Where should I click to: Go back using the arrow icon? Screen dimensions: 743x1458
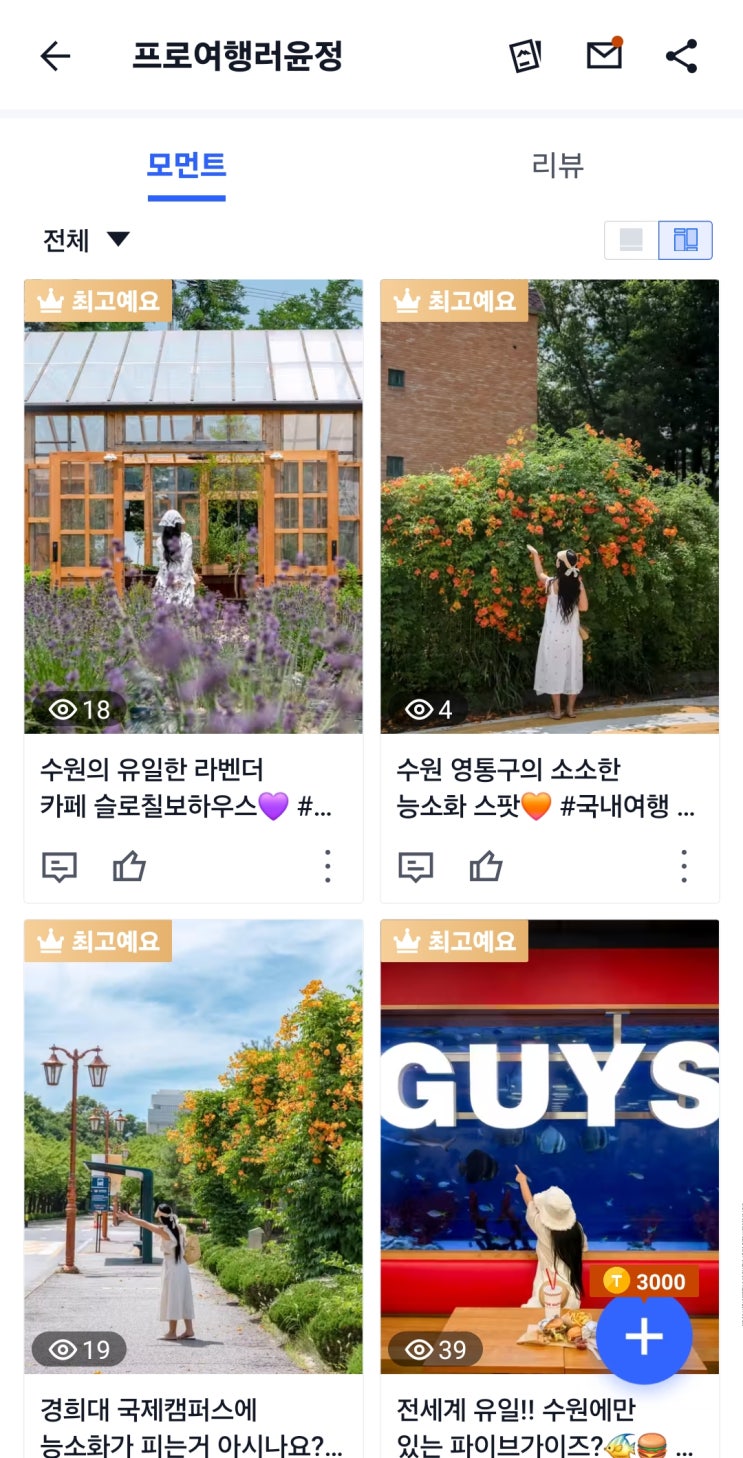pyautogui.click(x=55, y=56)
